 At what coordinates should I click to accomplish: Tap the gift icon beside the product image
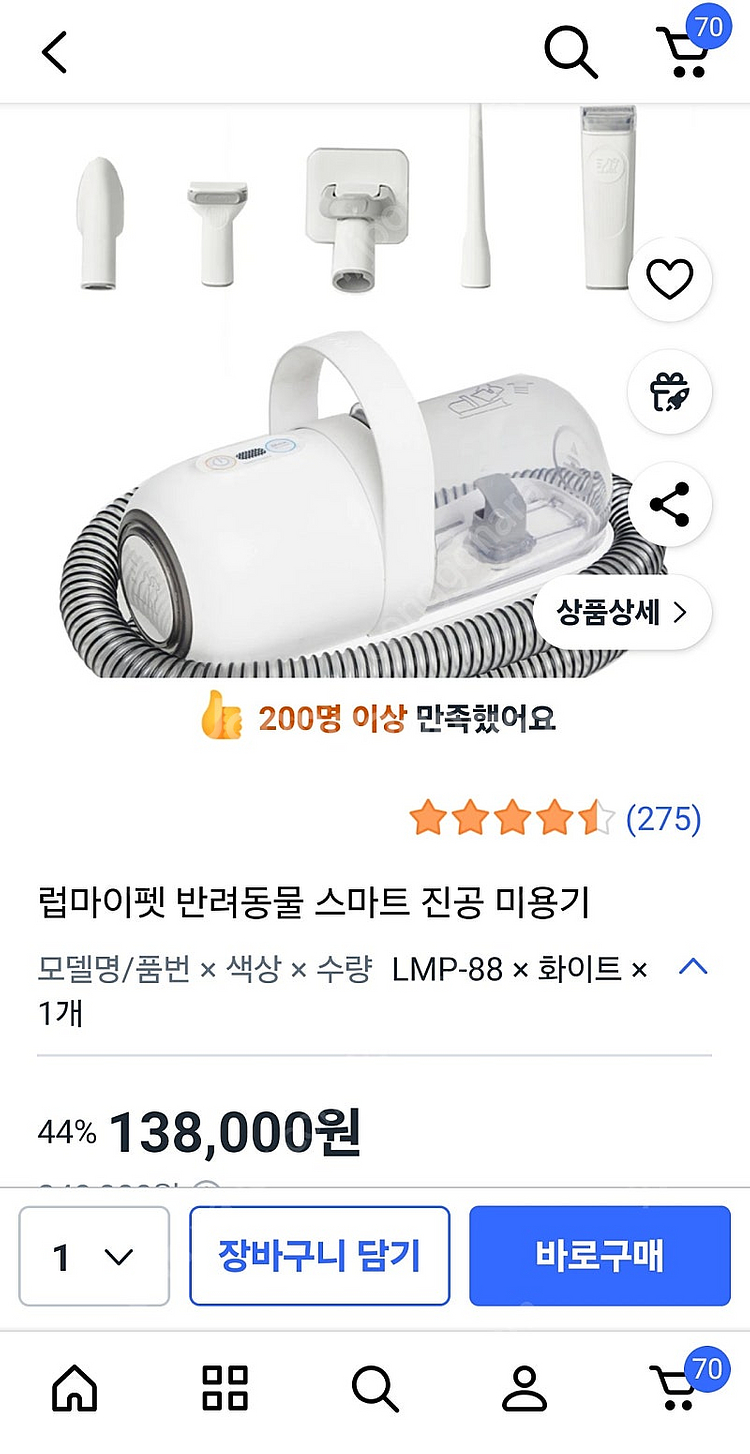[x=669, y=392]
